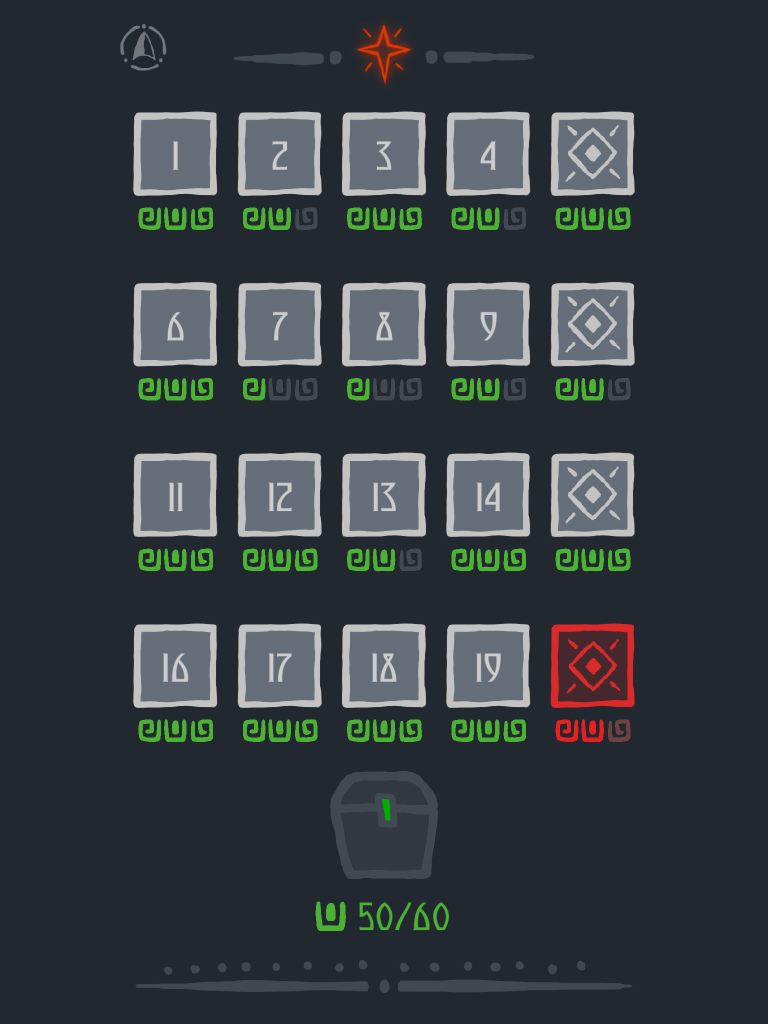
Task: Start level 13
Action: (x=384, y=496)
